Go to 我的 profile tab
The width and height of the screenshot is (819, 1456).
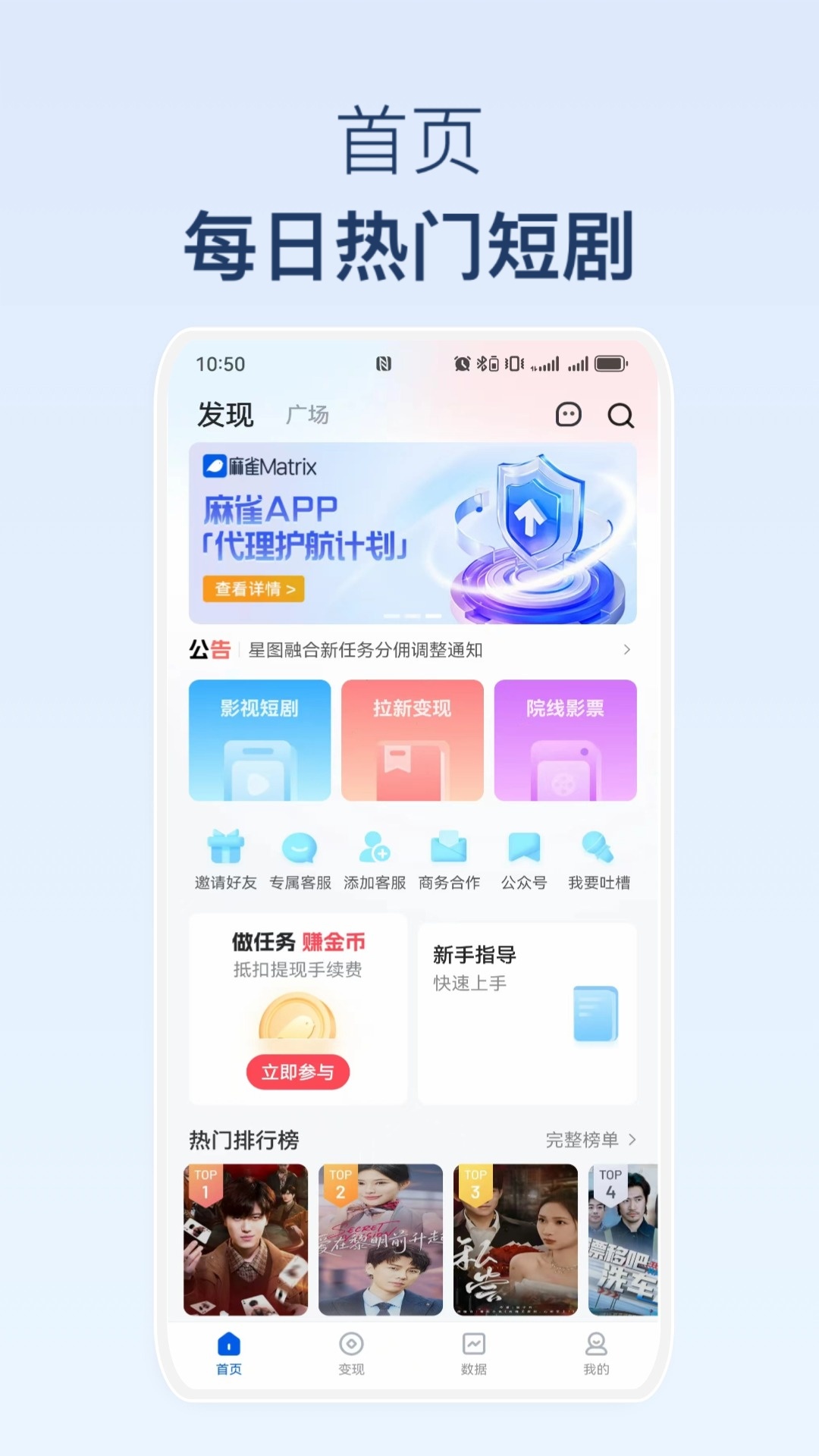pyautogui.click(x=598, y=1357)
